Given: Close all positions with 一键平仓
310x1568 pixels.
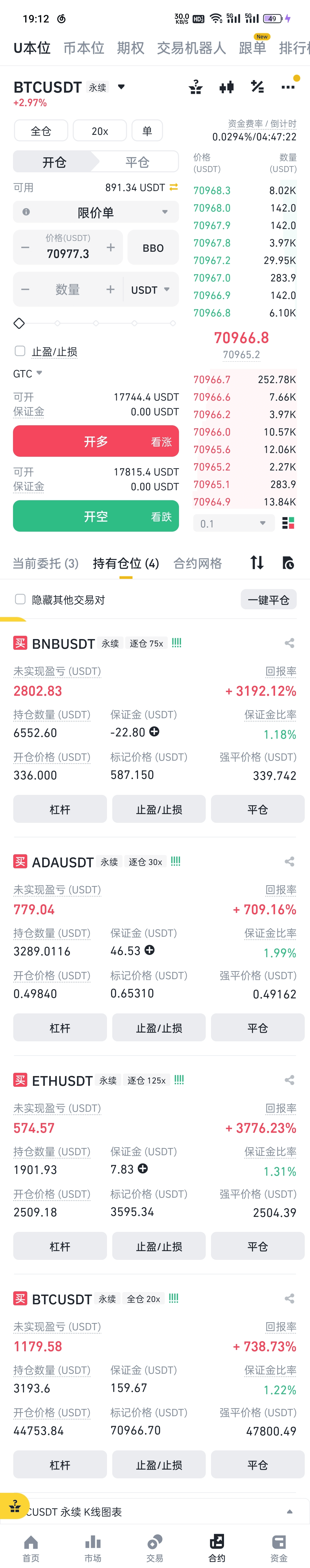Looking at the screenshot, I should tap(268, 600).
